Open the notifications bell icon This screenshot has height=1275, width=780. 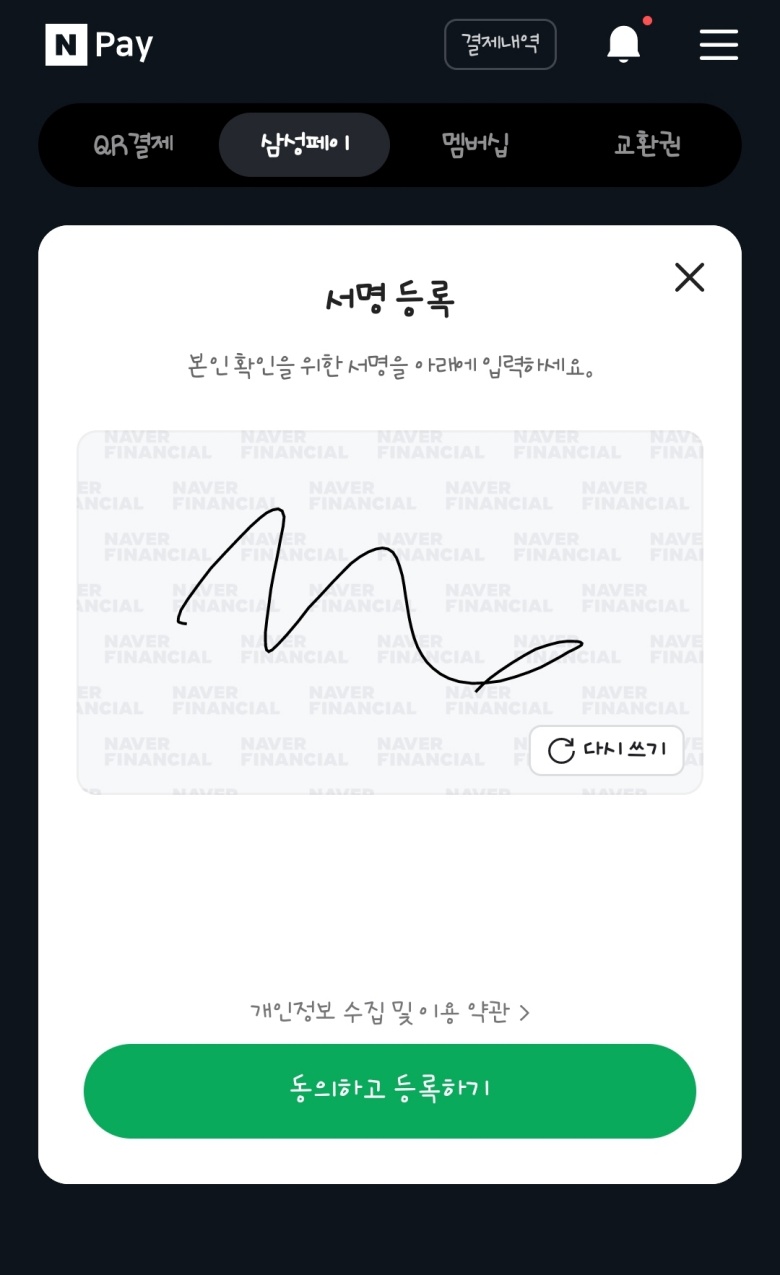[x=625, y=44]
